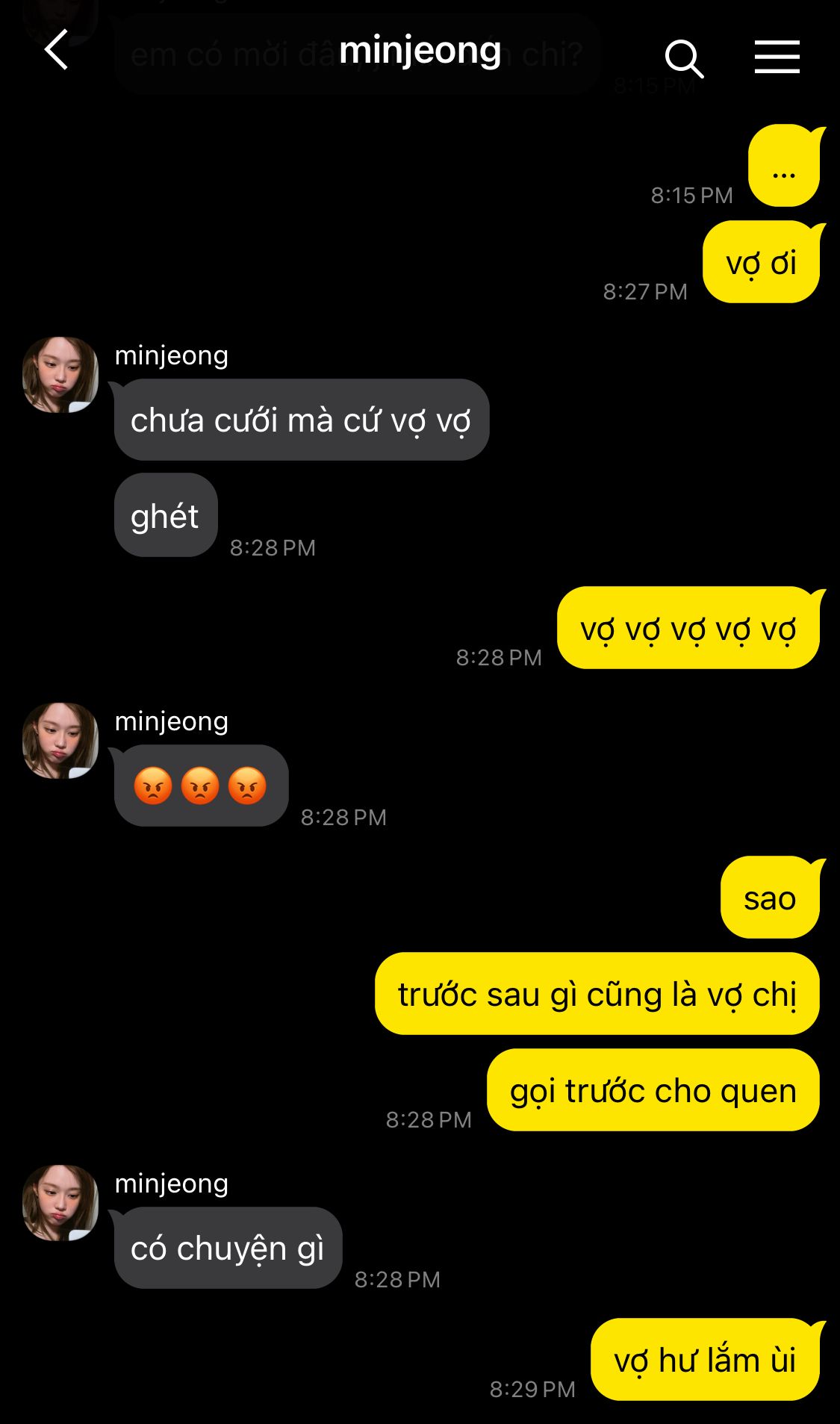Go back from the minjeong chat

tap(57, 51)
